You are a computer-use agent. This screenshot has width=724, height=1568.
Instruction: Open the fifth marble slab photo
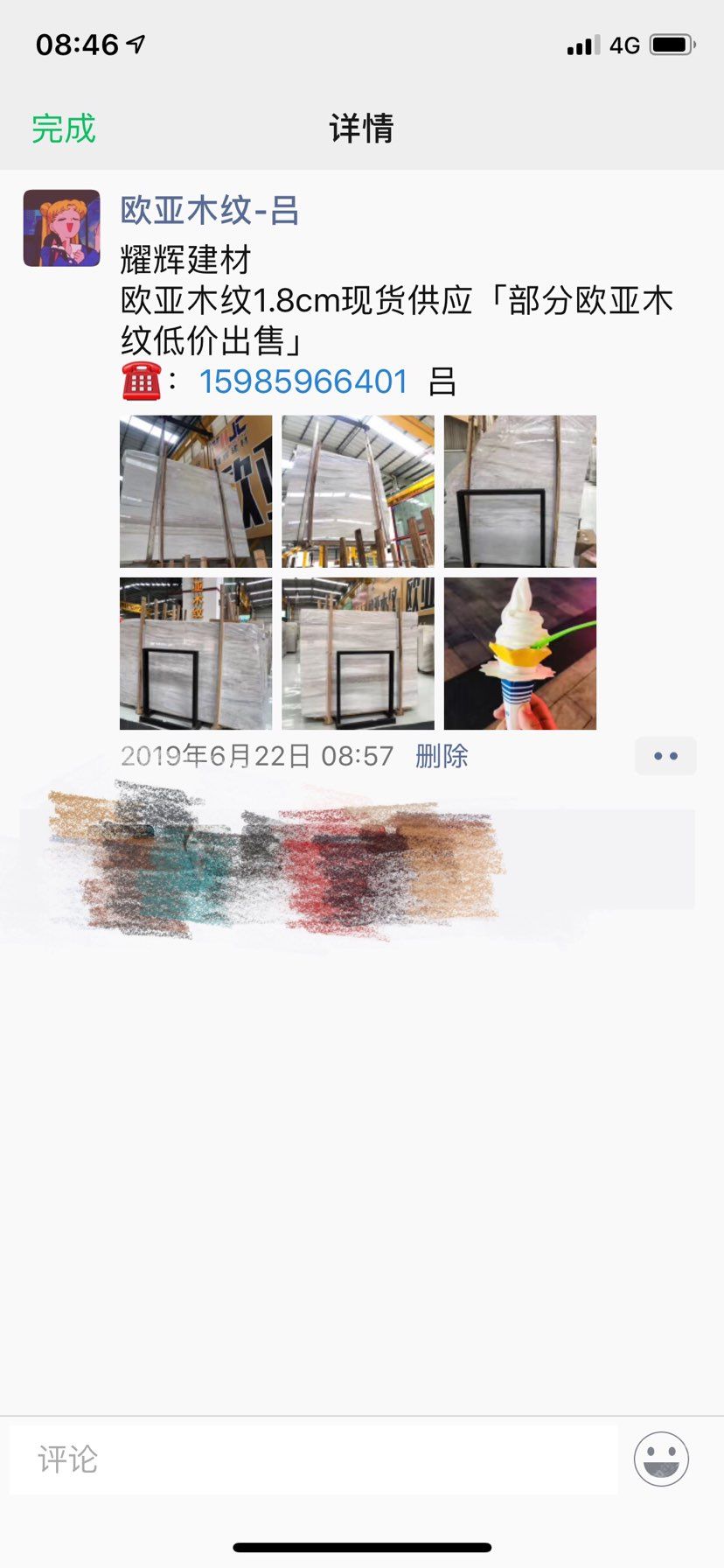358,653
